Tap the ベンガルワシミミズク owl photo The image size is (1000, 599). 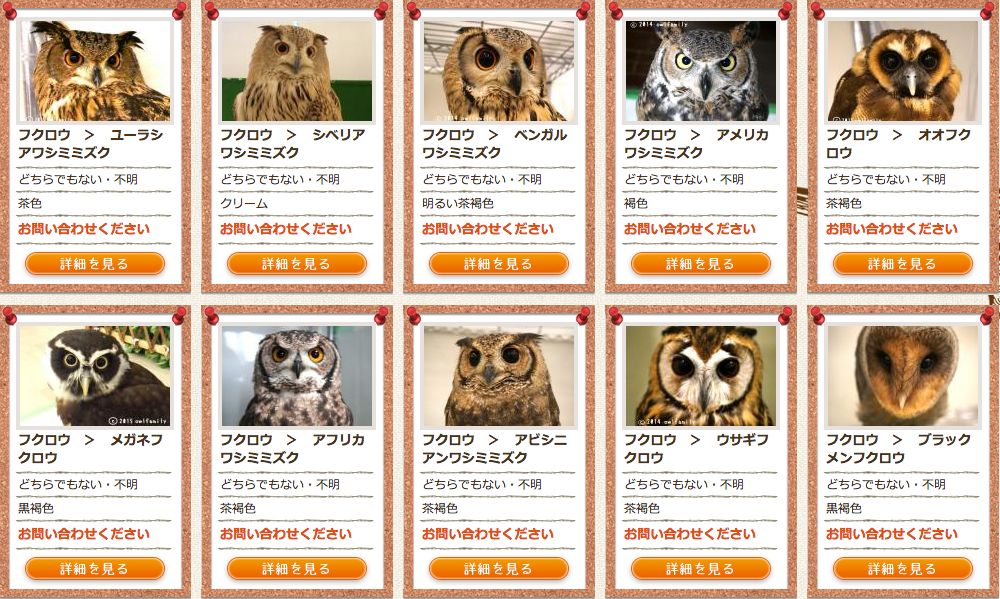pos(499,71)
